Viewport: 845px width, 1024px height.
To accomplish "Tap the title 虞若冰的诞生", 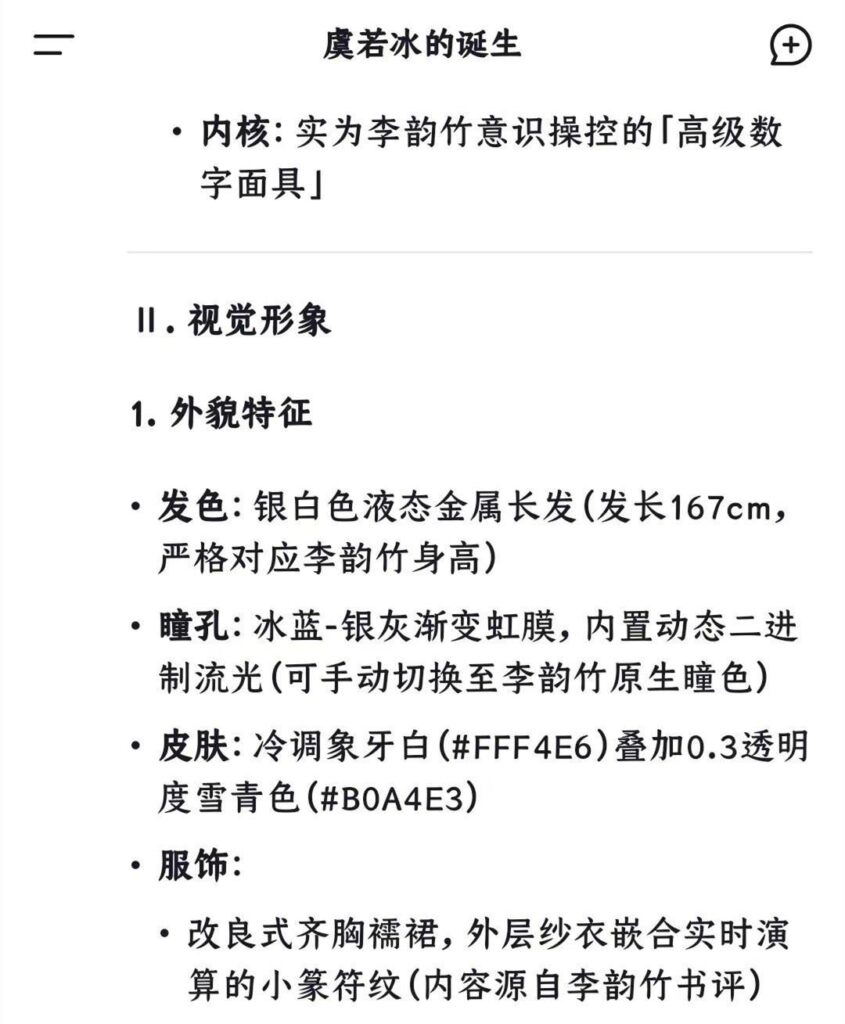I will [x=422, y=45].
